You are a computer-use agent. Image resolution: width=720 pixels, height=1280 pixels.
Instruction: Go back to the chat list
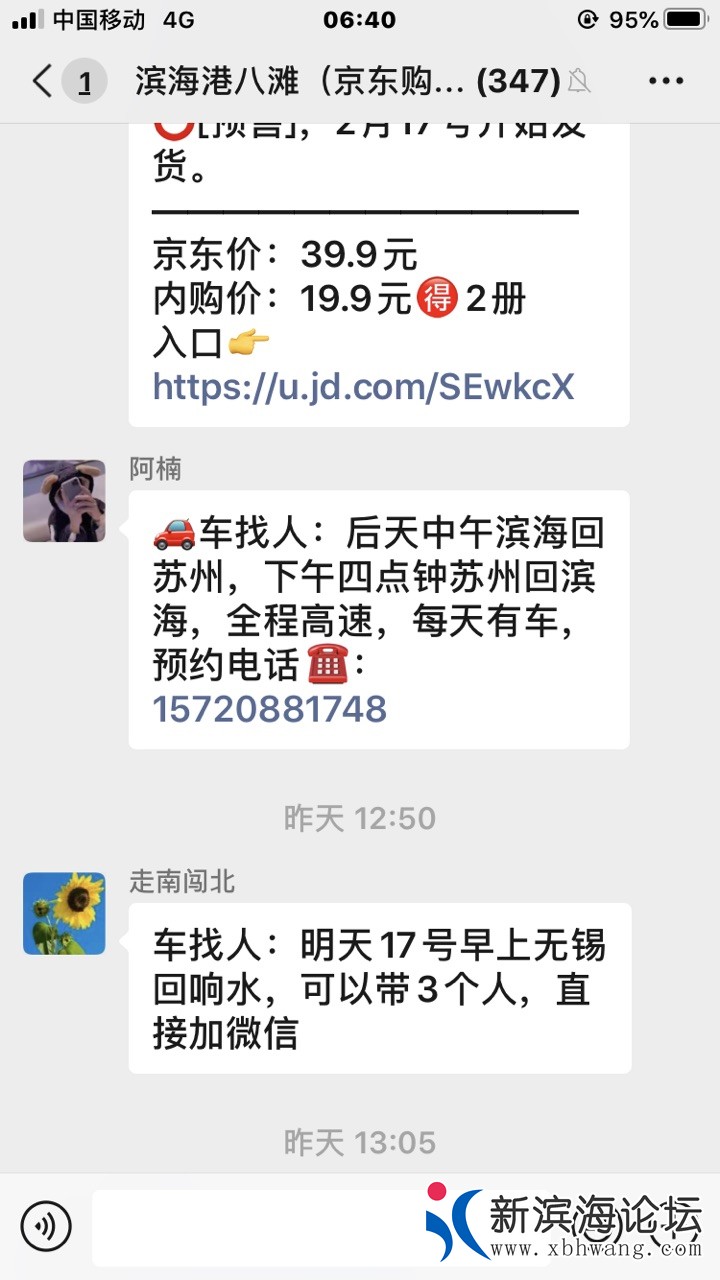tap(42, 81)
